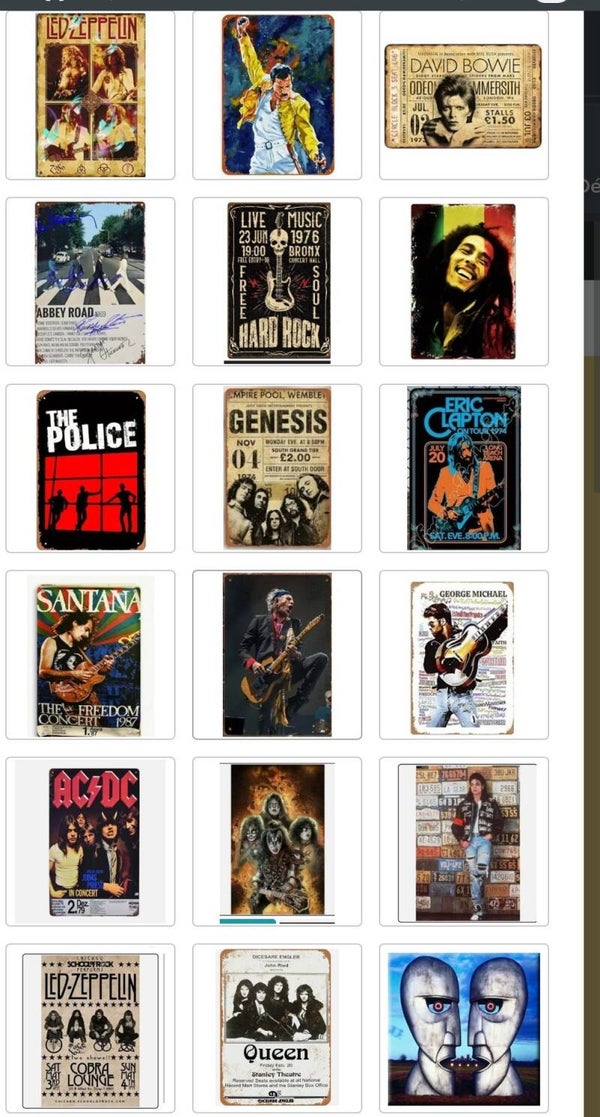
Task: Select the Live Music Hard Rock poster
Action: point(277,282)
